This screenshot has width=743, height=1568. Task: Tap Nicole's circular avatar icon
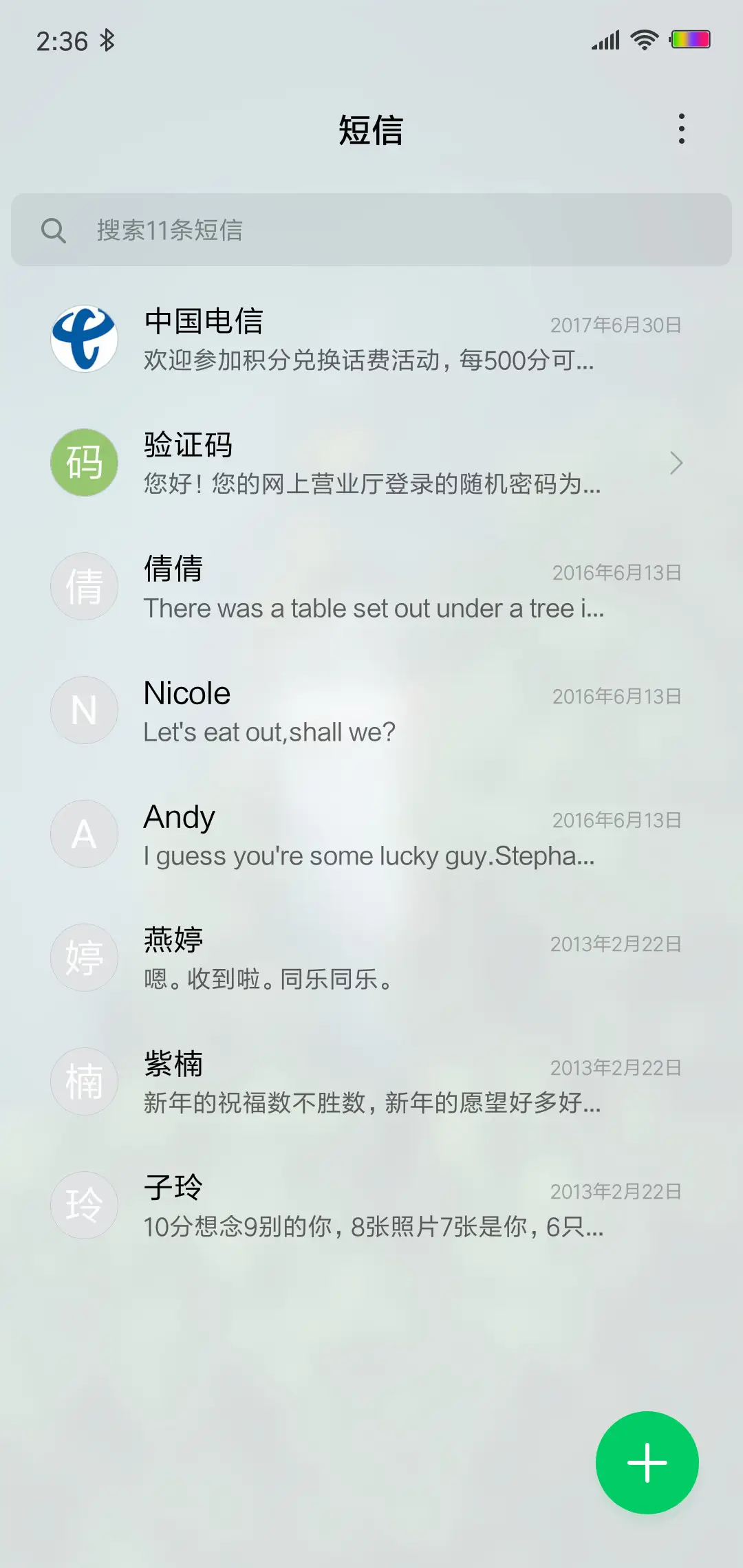tap(84, 710)
